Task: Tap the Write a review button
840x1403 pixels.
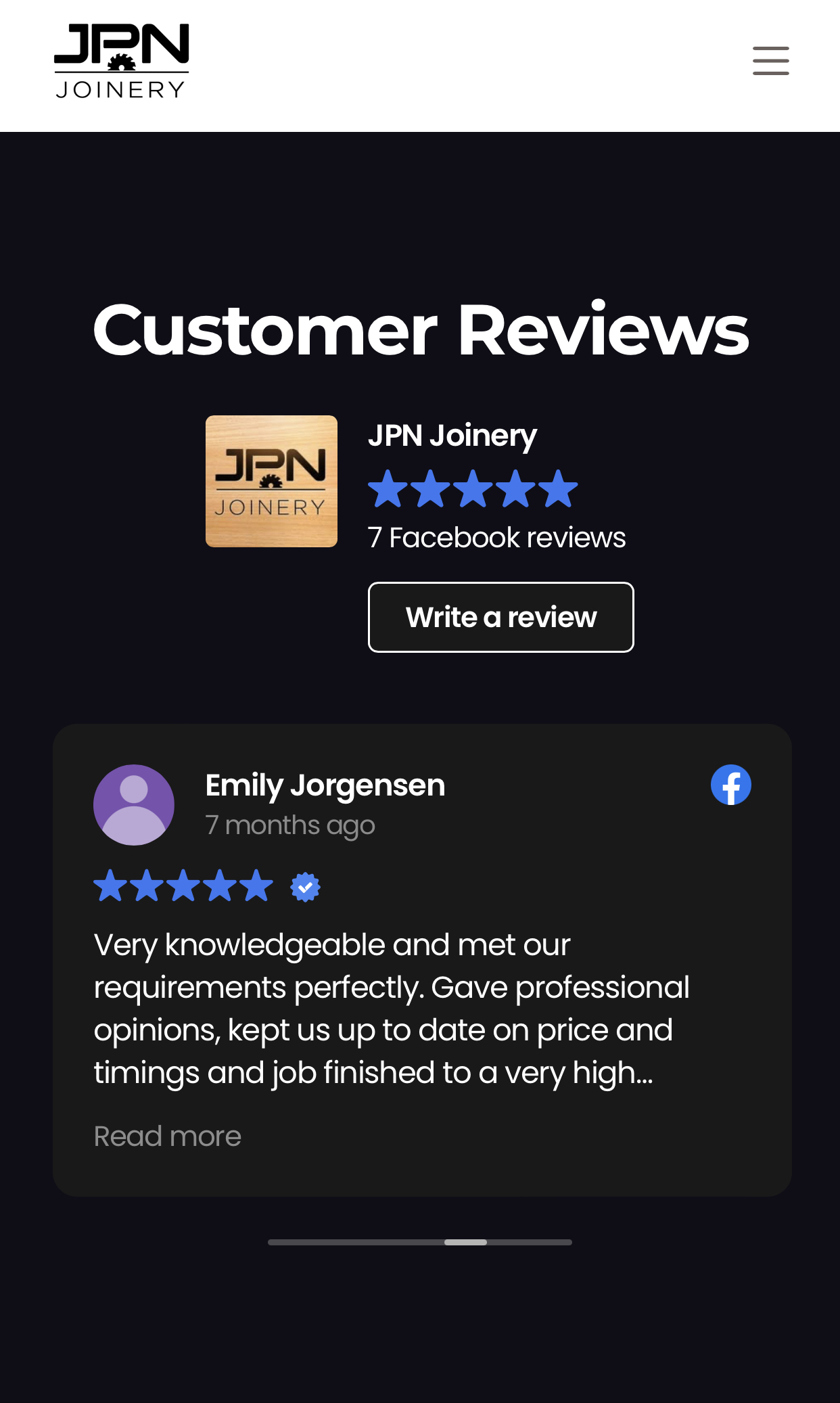Action: tap(500, 617)
